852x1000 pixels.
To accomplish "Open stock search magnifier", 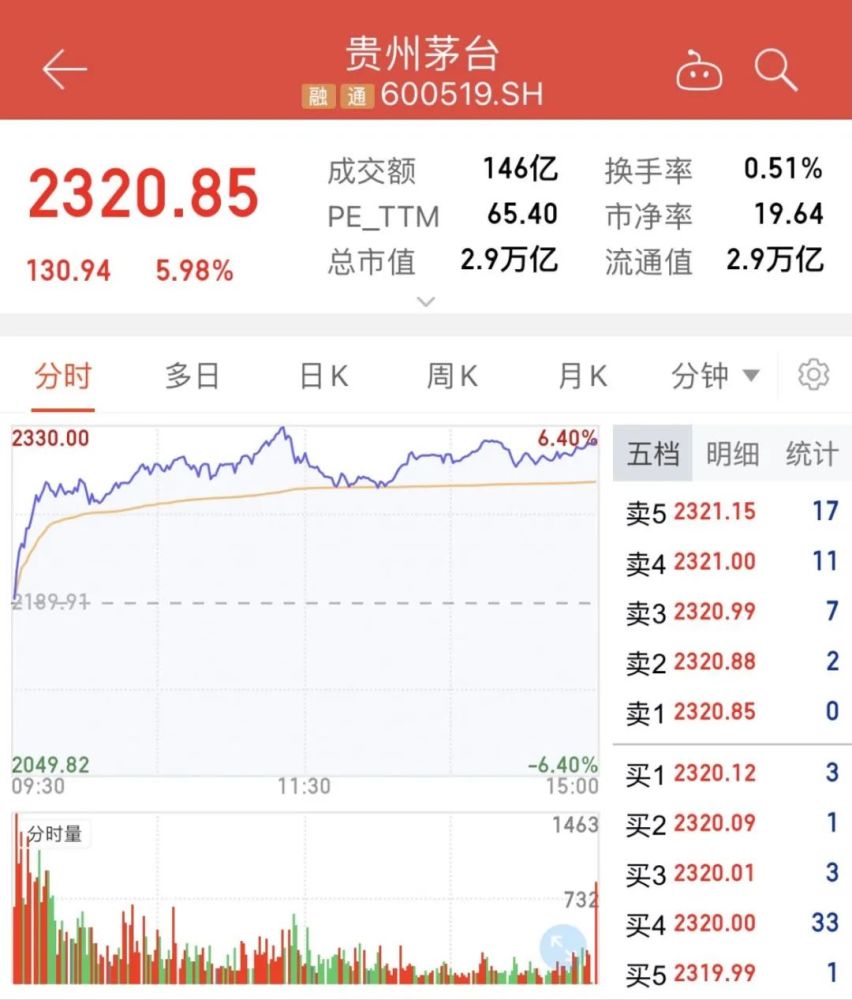I will 775,70.
